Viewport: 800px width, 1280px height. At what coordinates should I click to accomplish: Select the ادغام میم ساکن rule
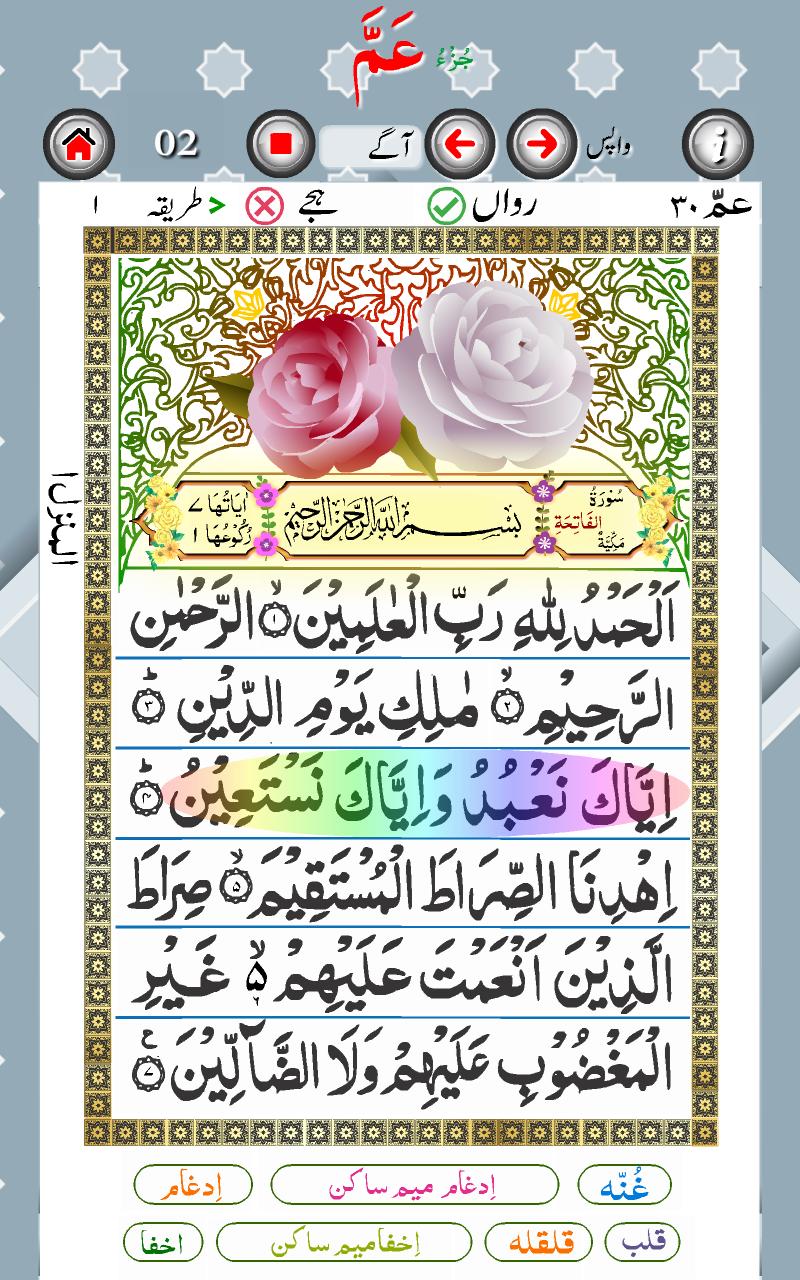[414, 1186]
